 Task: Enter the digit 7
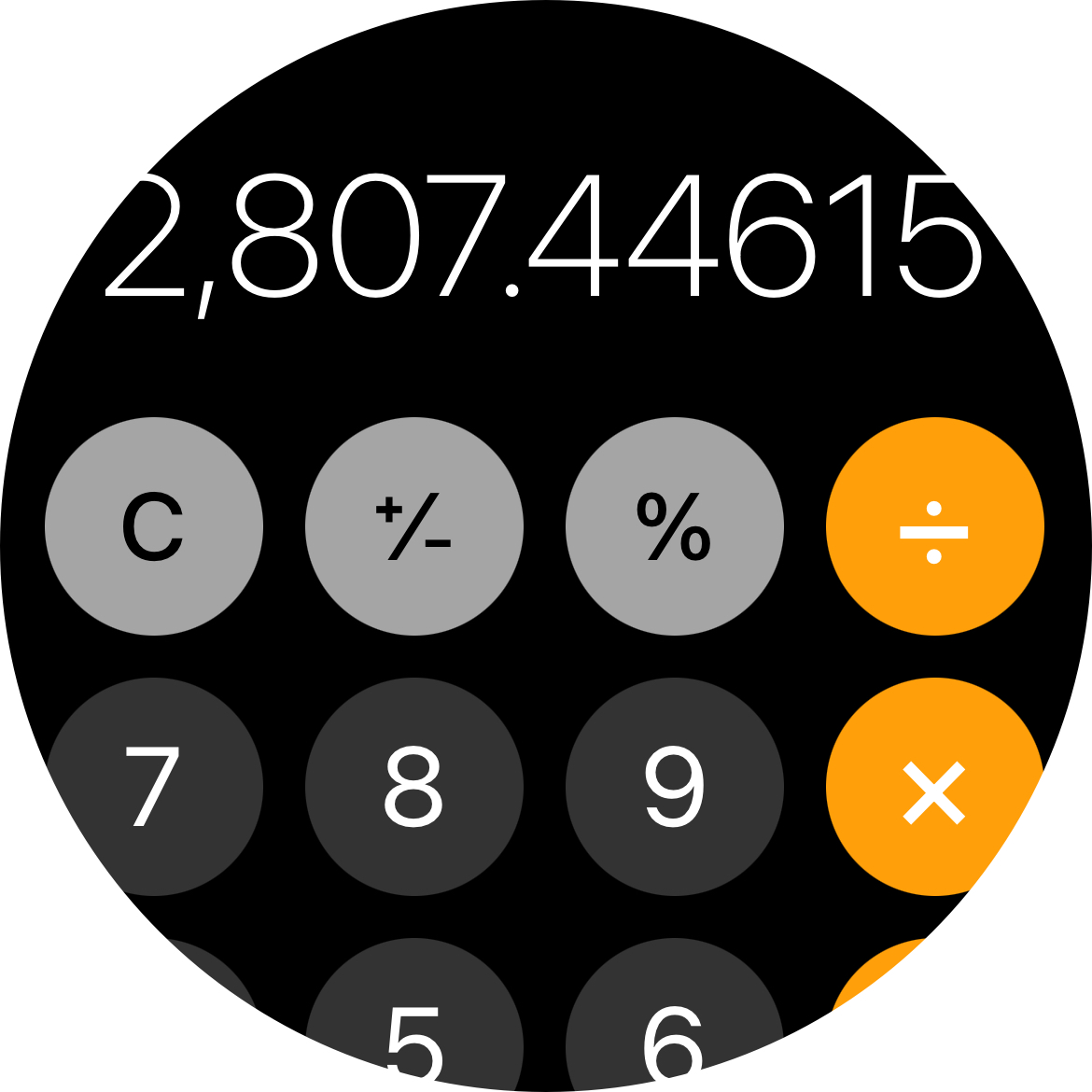pyautogui.click(x=154, y=787)
